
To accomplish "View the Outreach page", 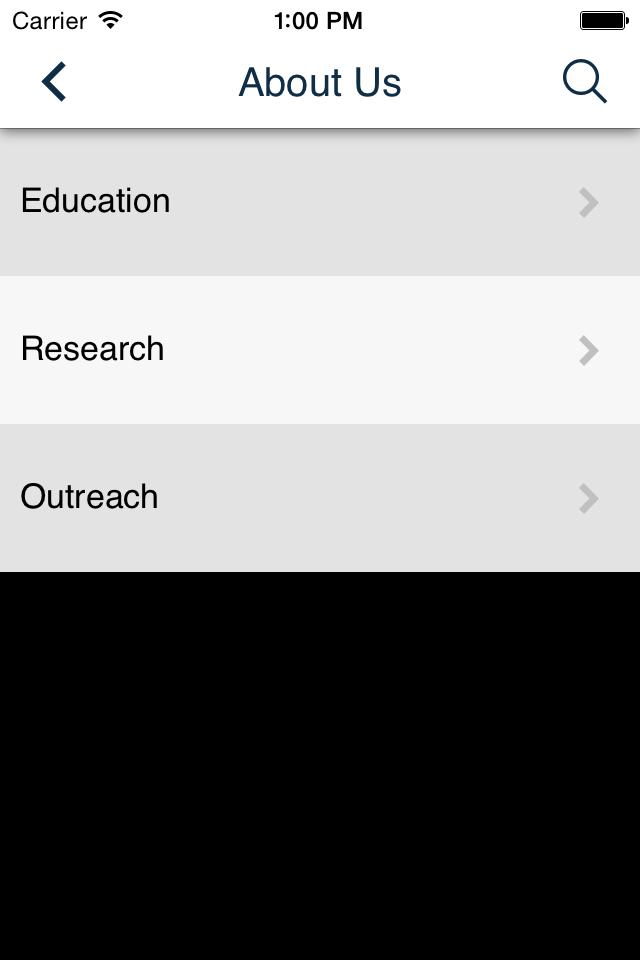I will click(x=320, y=497).
